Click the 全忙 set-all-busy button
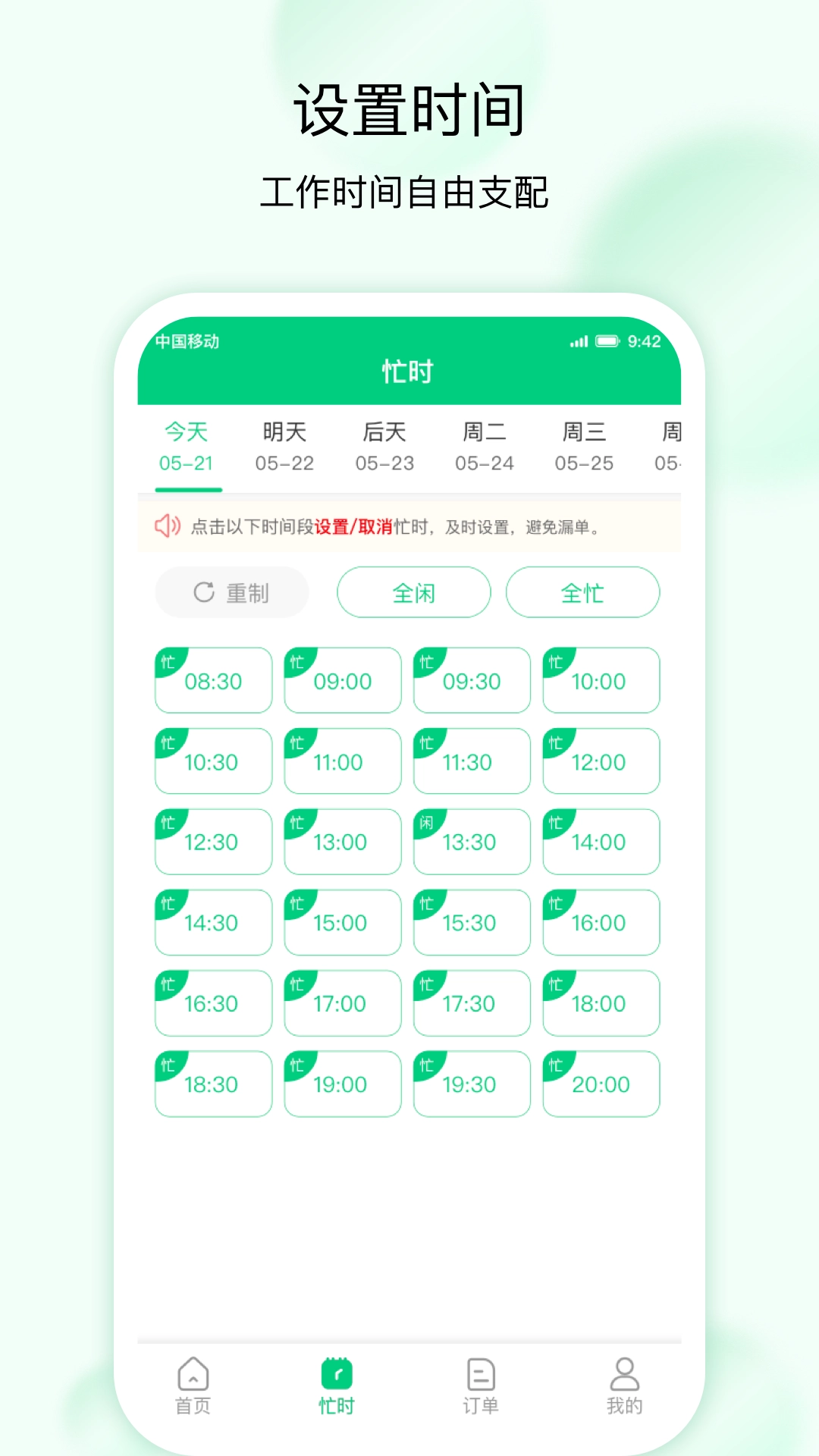This screenshot has width=819, height=1456. [582, 592]
